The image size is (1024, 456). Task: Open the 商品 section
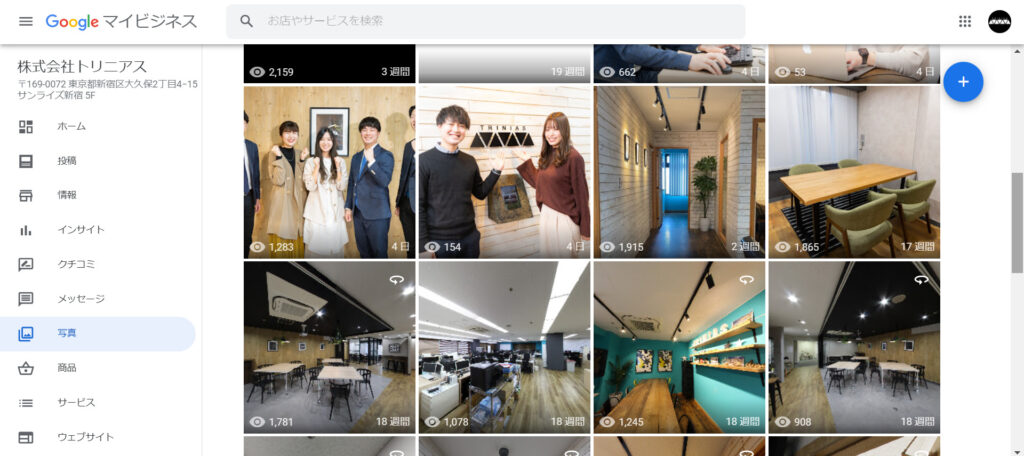pos(67,368)
